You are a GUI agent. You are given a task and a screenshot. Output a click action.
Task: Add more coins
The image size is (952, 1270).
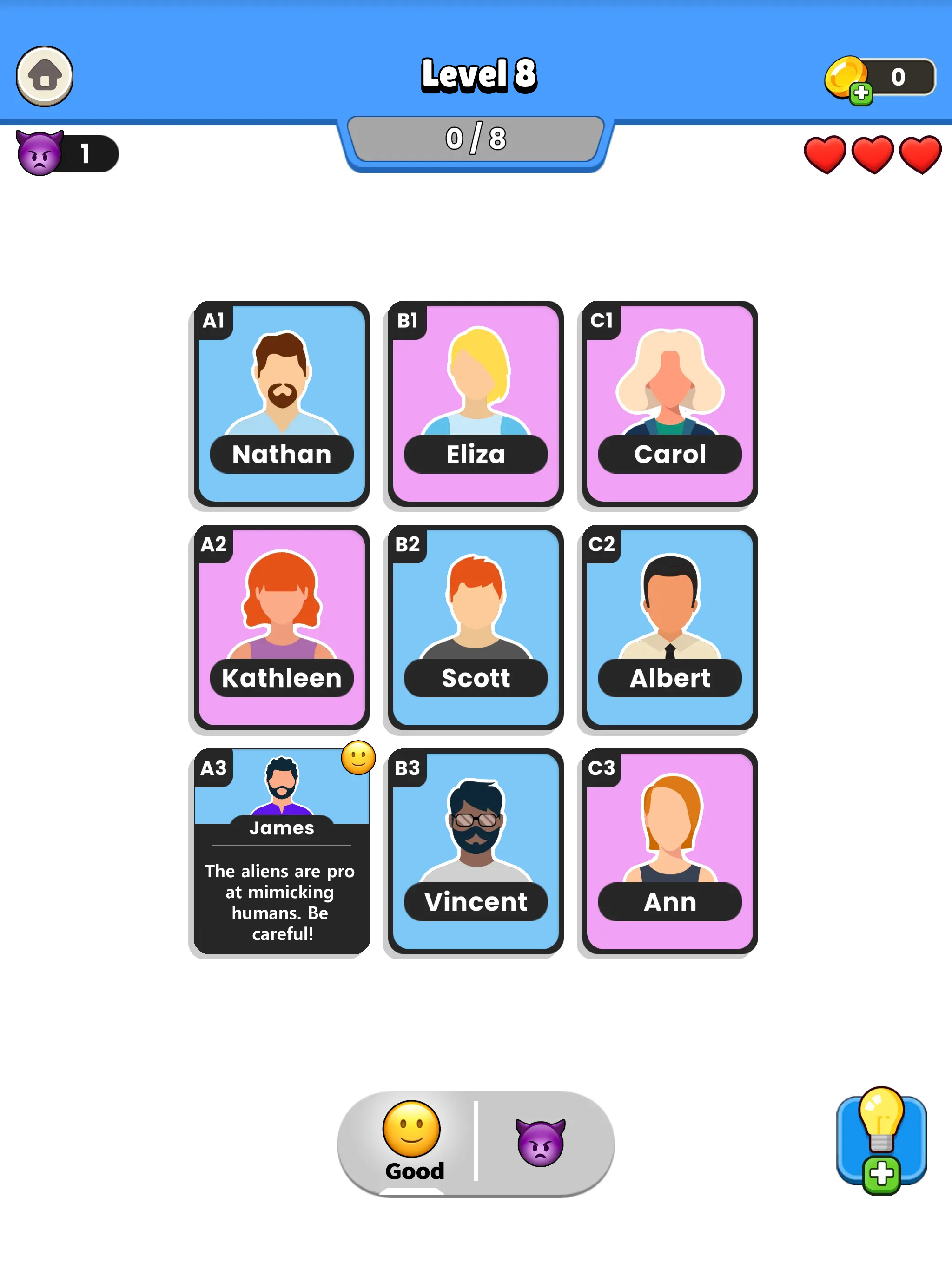click(860, 93)
